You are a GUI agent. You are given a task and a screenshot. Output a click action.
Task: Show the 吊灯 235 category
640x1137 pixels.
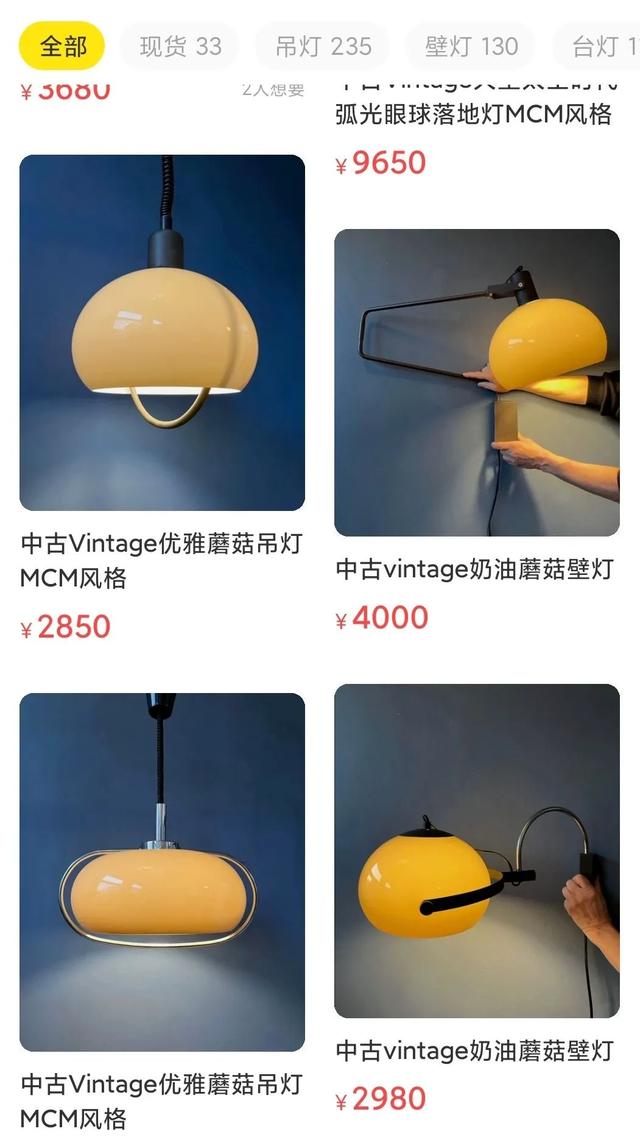click(323, 46)
